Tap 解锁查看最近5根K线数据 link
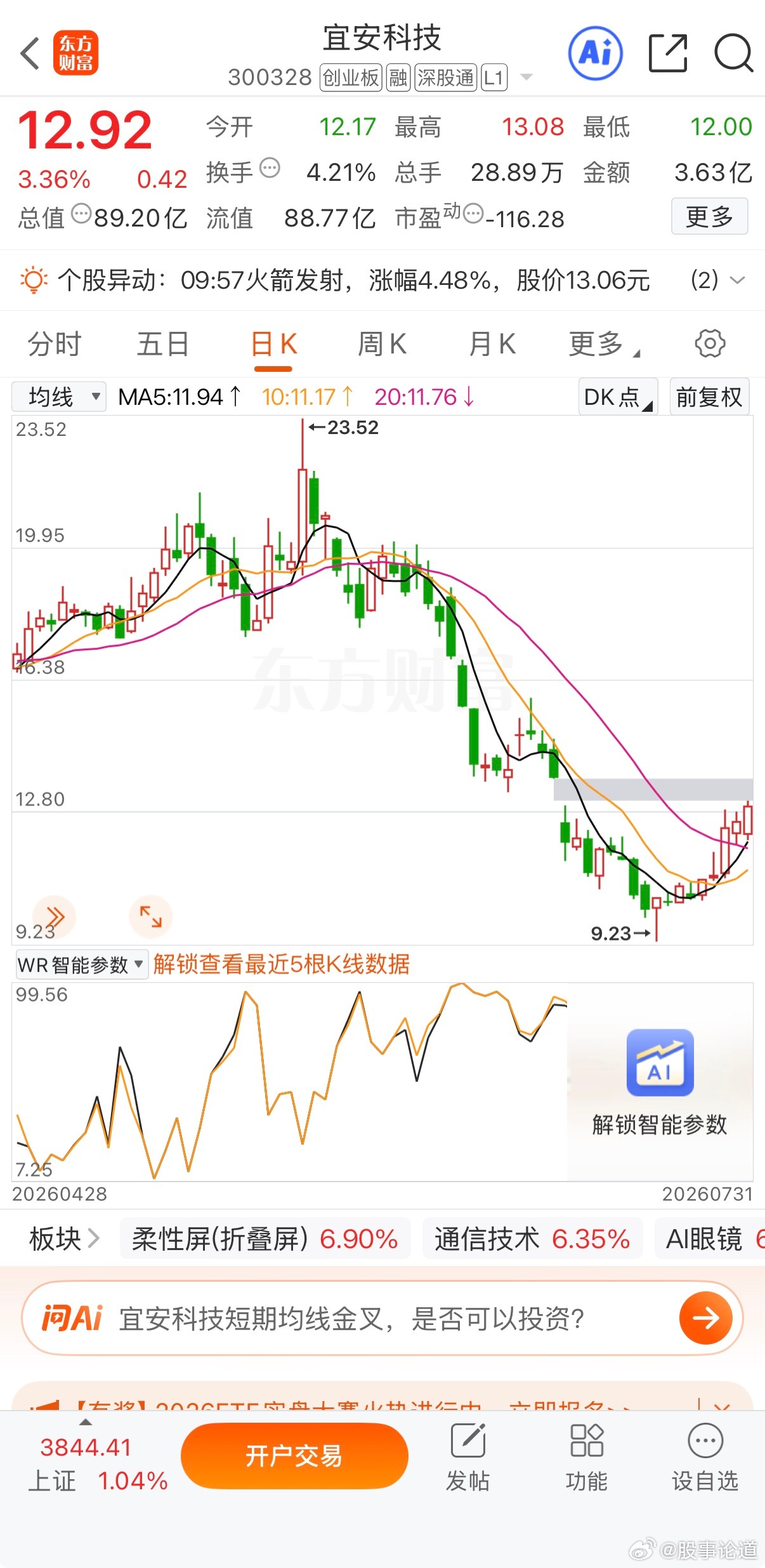Image resolution: width=765 pixels, height=1568 pixels. pos(281,965)
